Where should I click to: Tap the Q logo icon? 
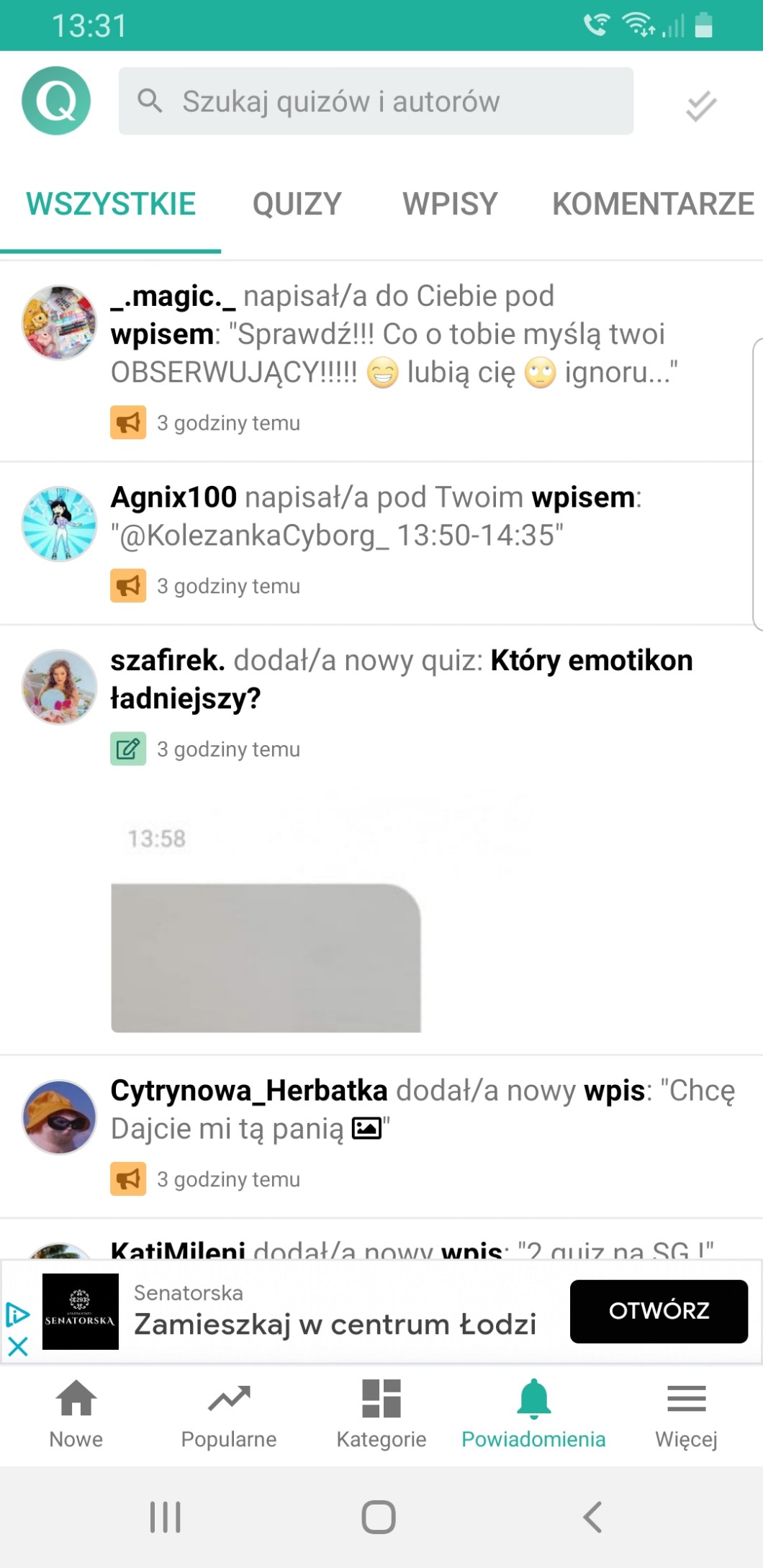tap(56, 101)
